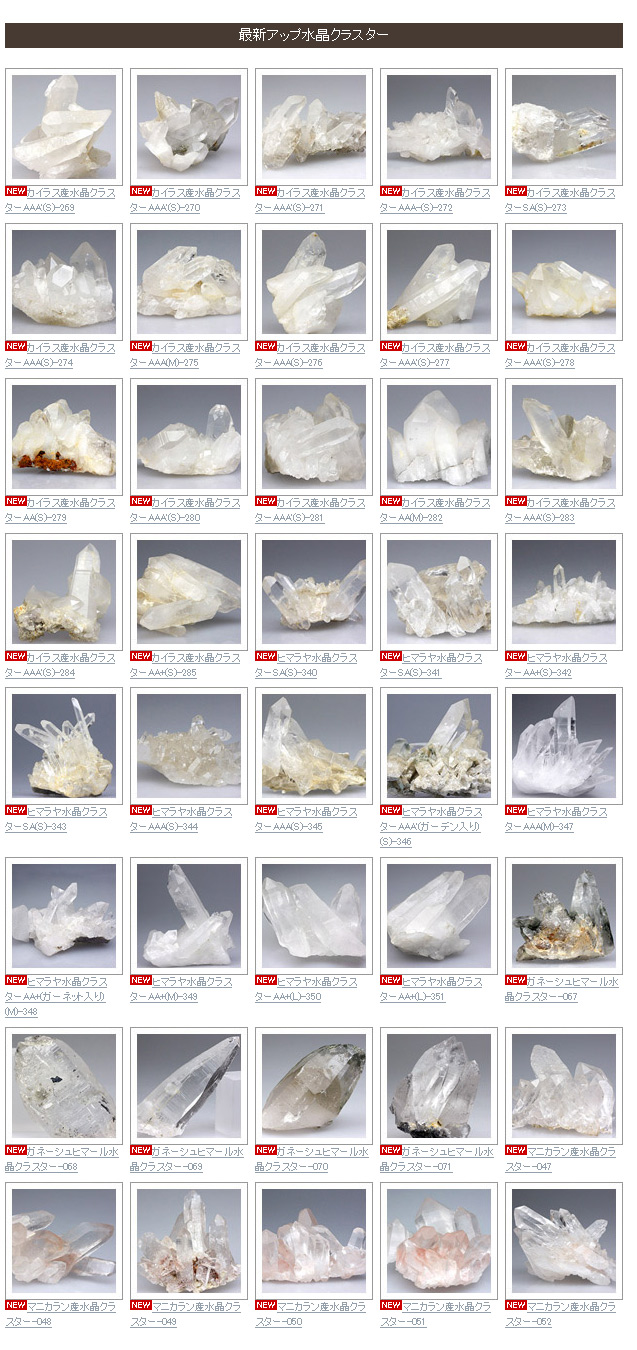Tap Kailash cluster AAA'(S)-270 product image
The height and width of the screenshot is (1350, 637).
[189, 126]
